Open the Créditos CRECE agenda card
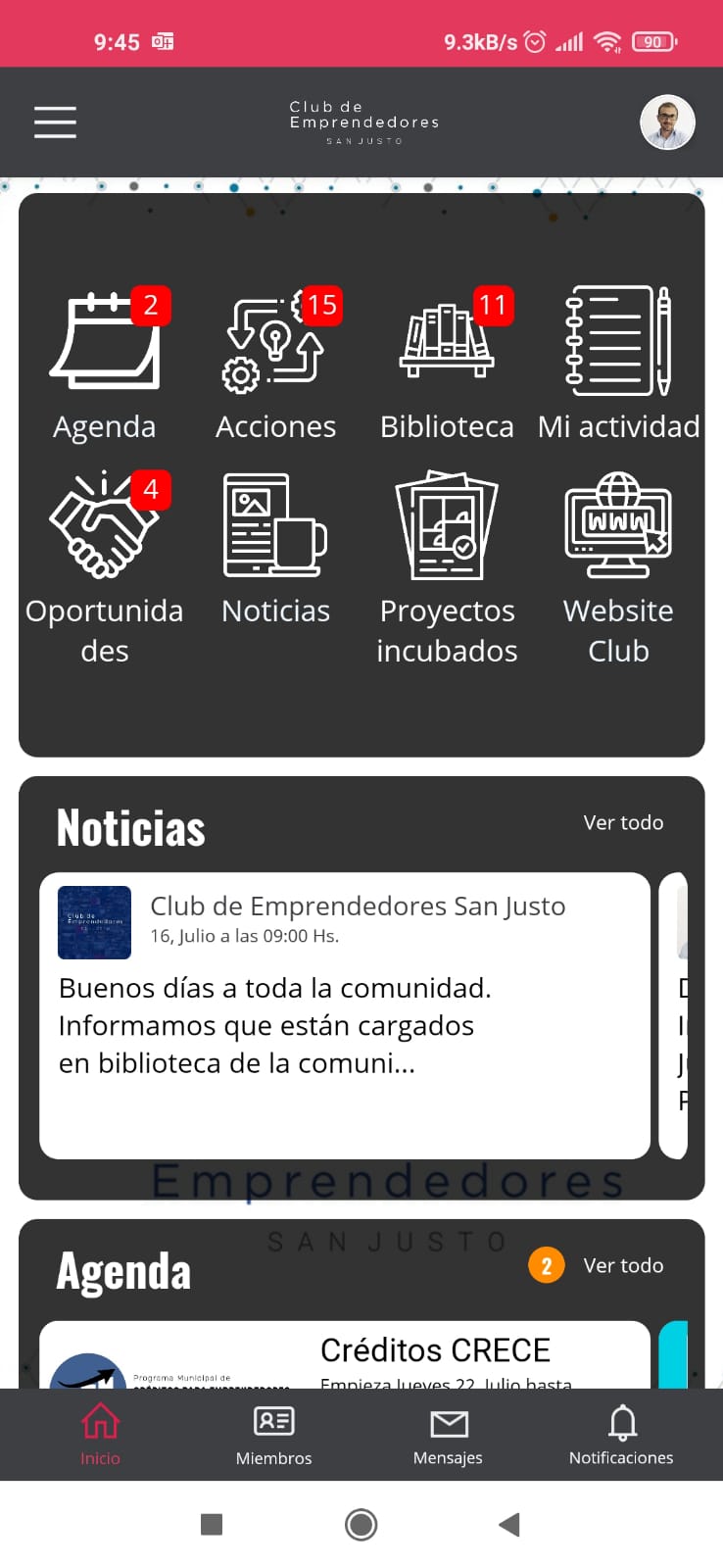 [x=345, y=1354]
